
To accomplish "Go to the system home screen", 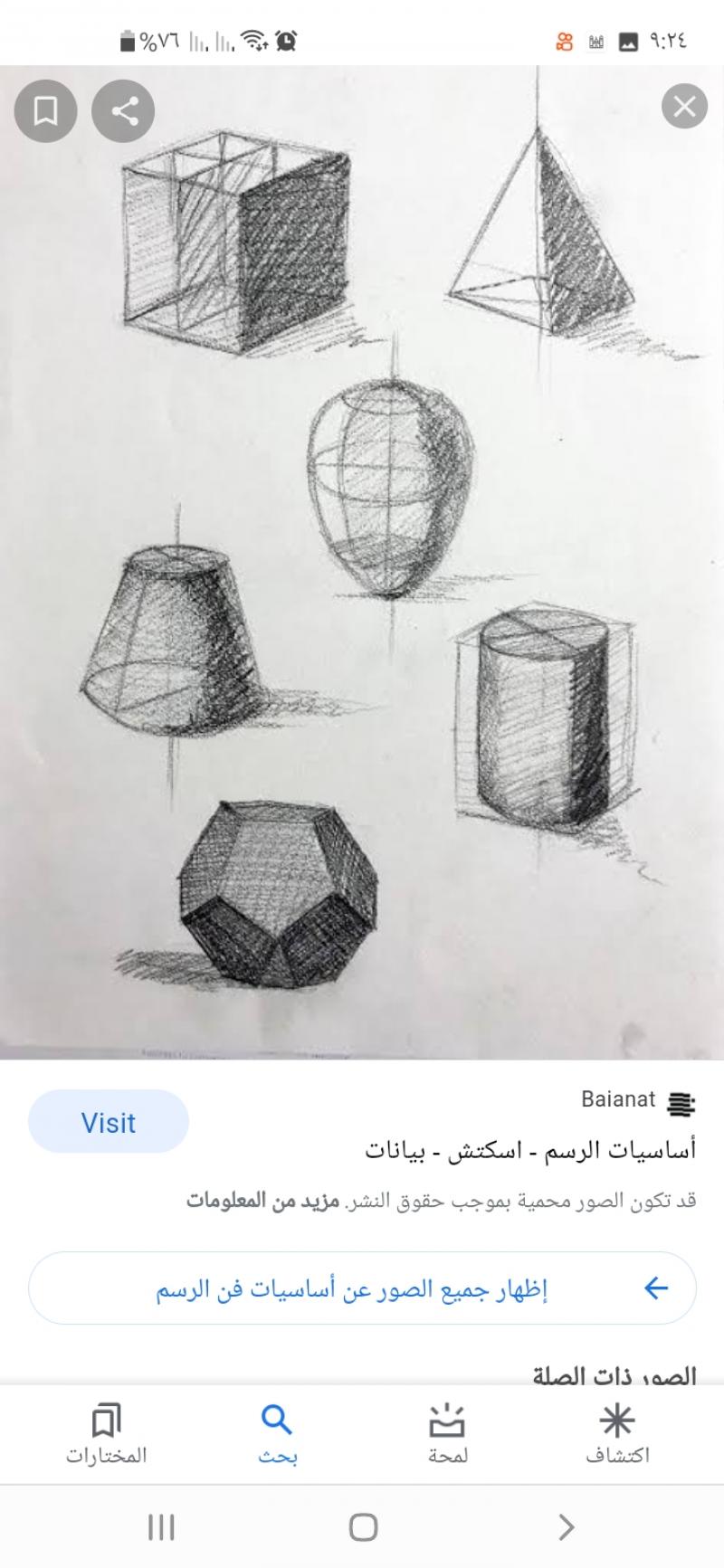I will tap(363, 1527).
